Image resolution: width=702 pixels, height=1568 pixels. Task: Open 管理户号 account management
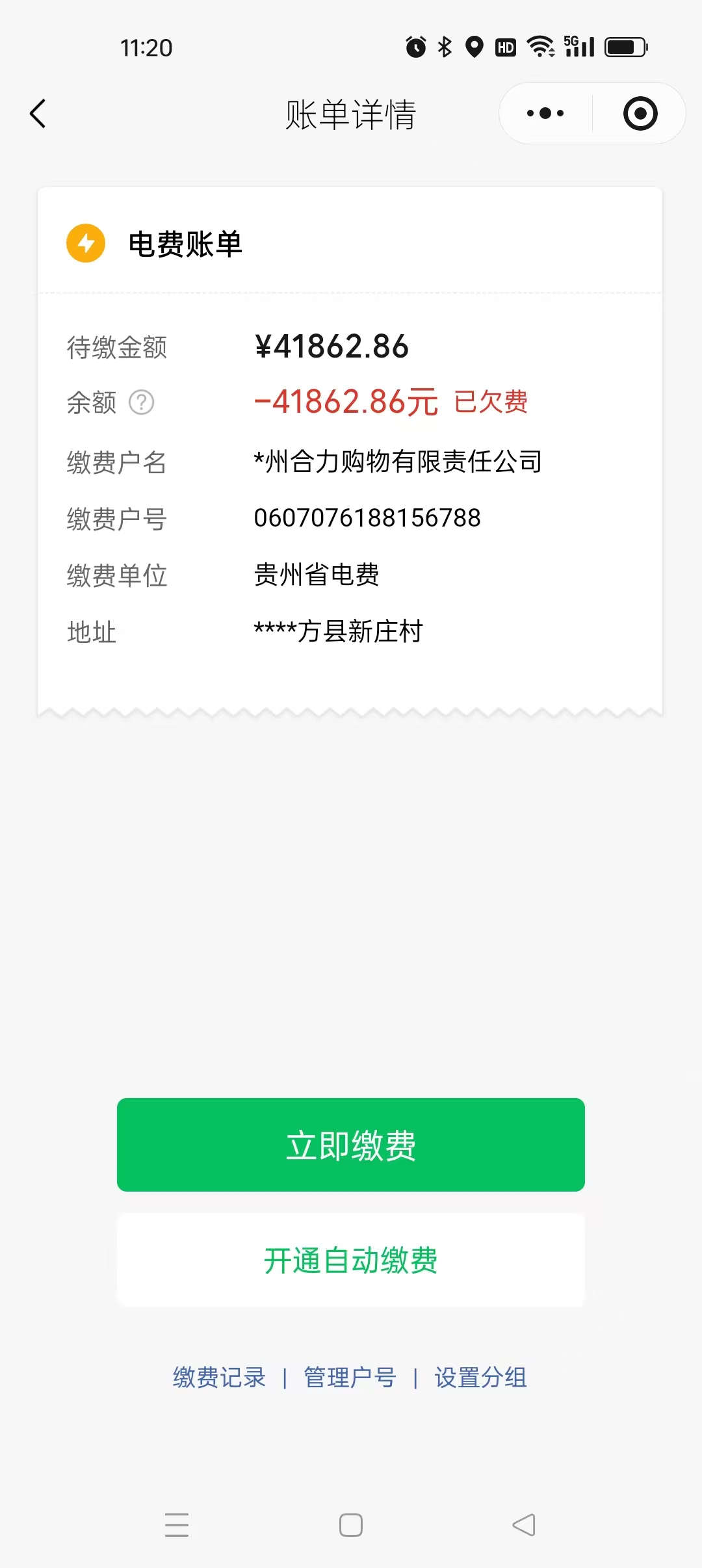click(350, 1378)
